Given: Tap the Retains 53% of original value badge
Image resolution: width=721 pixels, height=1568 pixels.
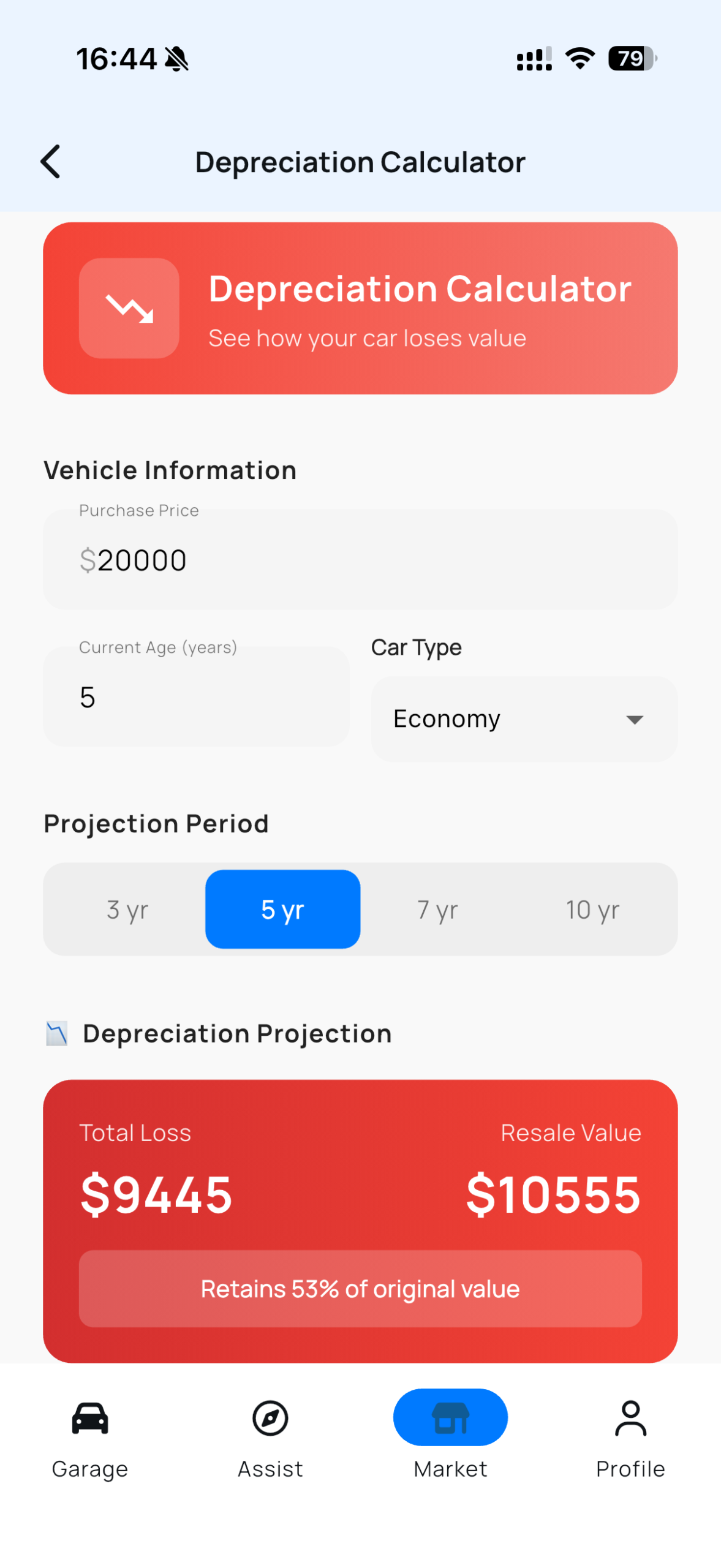Looking at the screenshot, I should pos(360,1289).
